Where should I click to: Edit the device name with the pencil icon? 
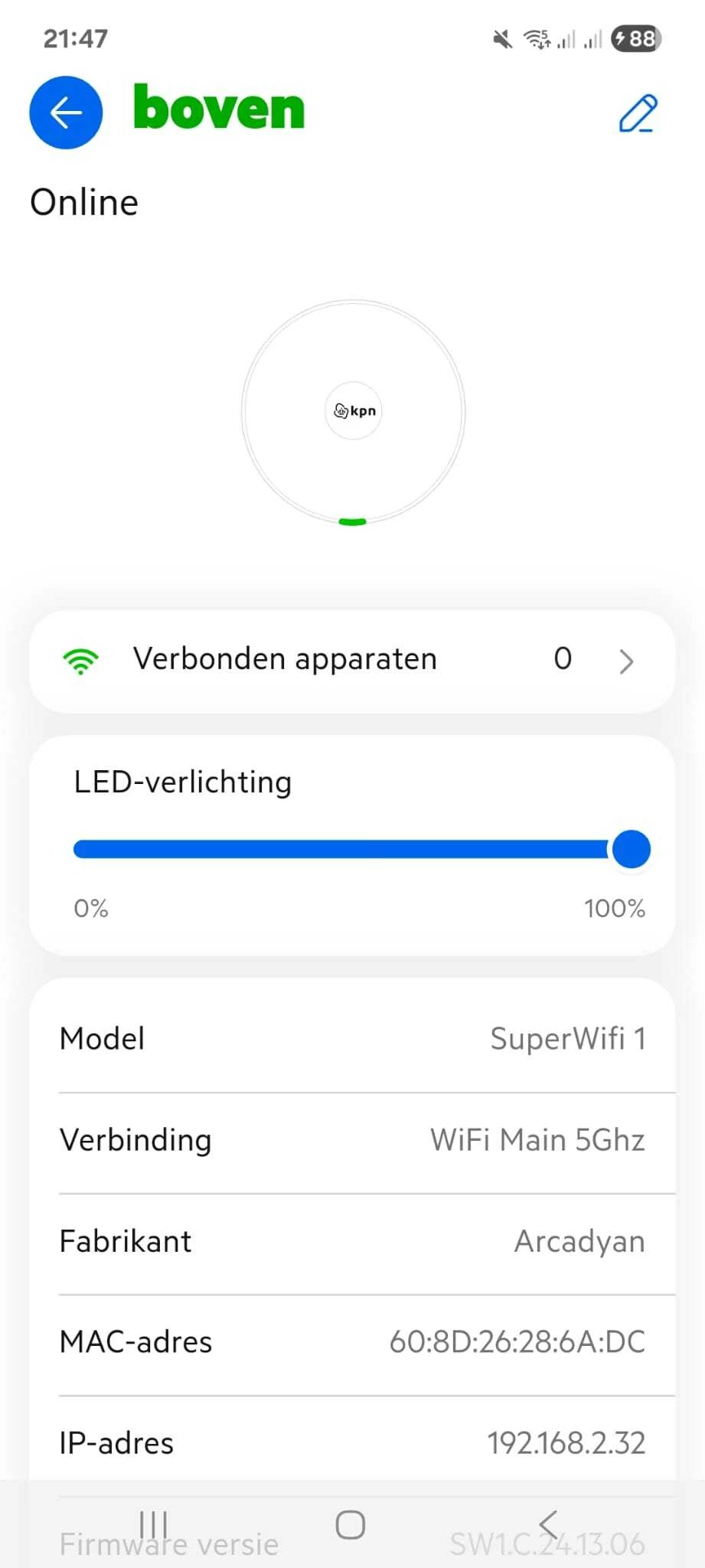pyautogui.click(x=638, y=114)
